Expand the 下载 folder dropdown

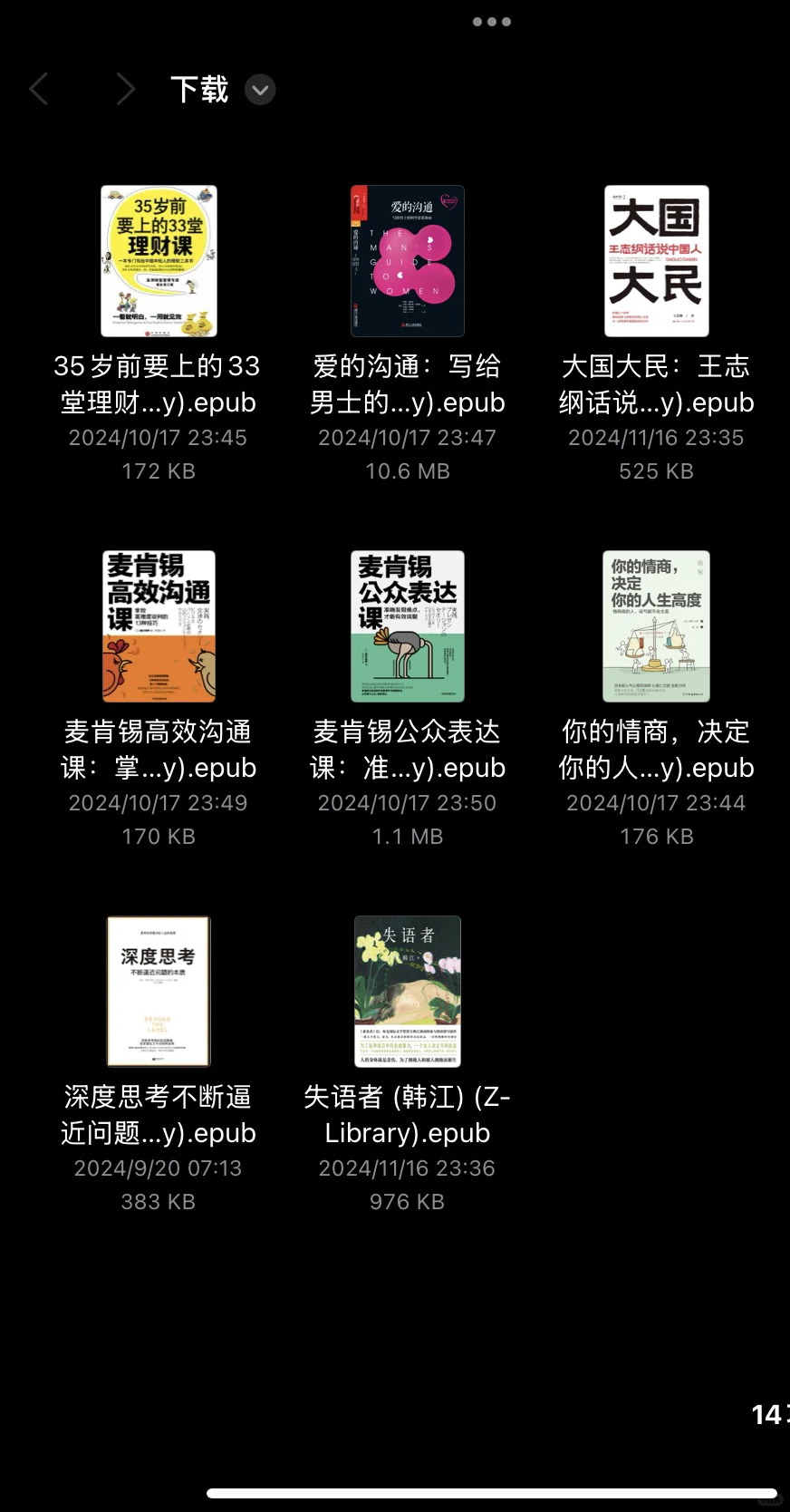(260, 90)
